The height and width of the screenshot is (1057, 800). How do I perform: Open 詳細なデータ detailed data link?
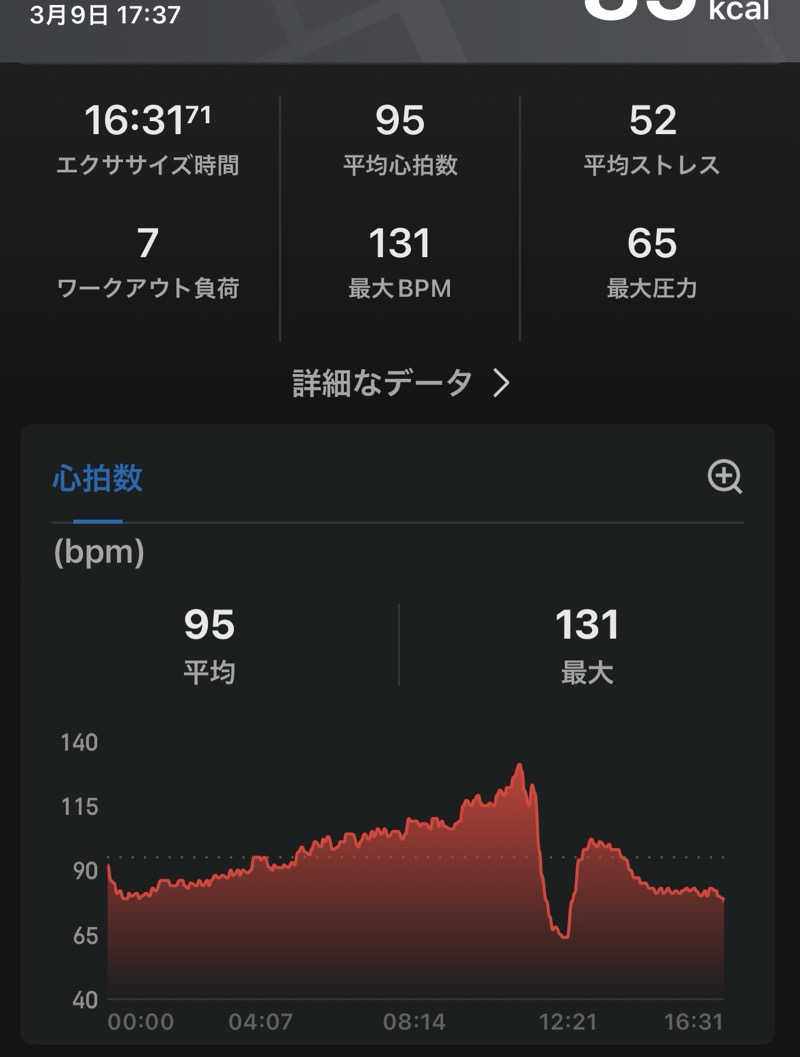point(400,383)
